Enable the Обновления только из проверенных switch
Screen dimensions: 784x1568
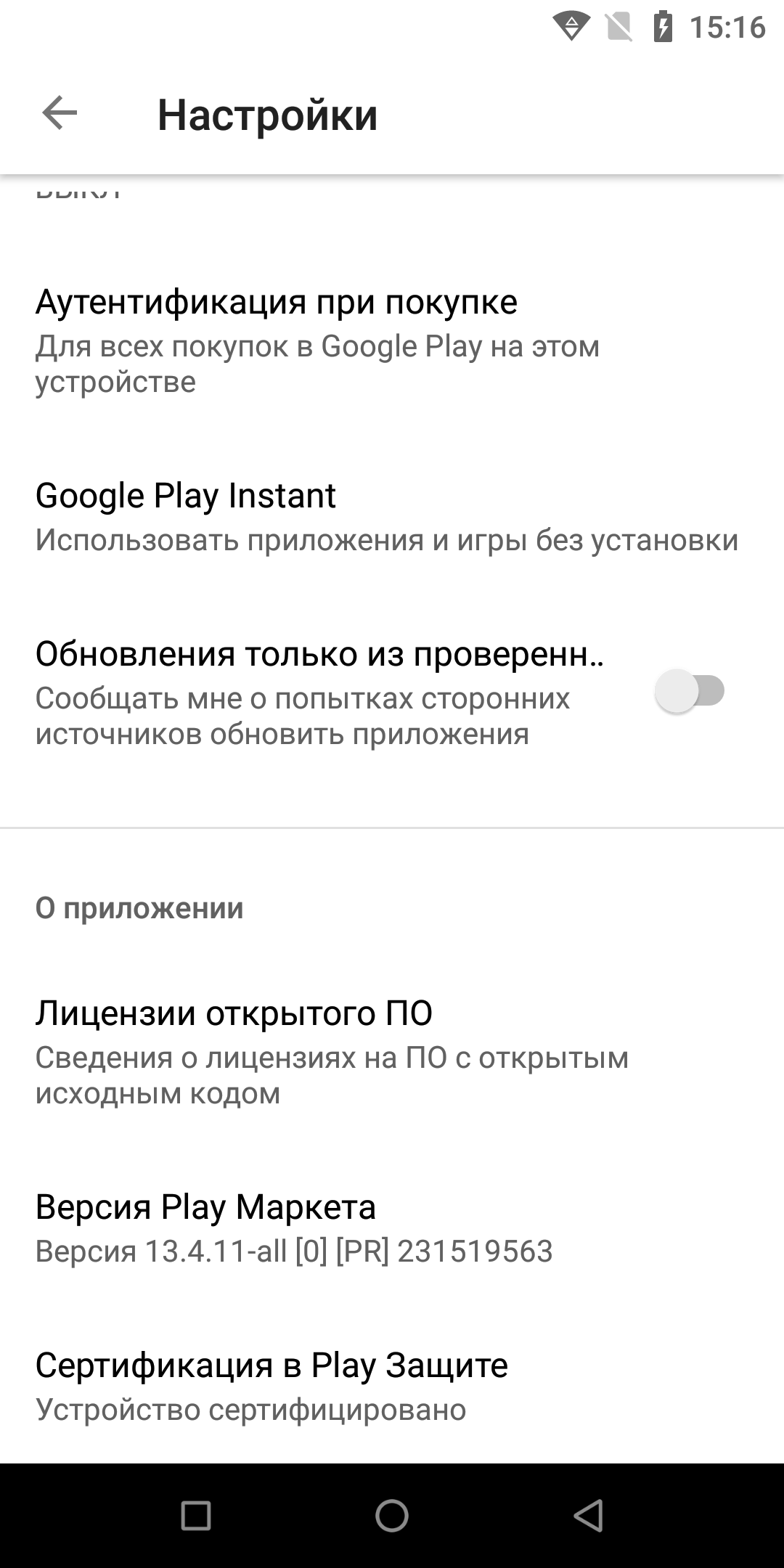pos(690,691)
